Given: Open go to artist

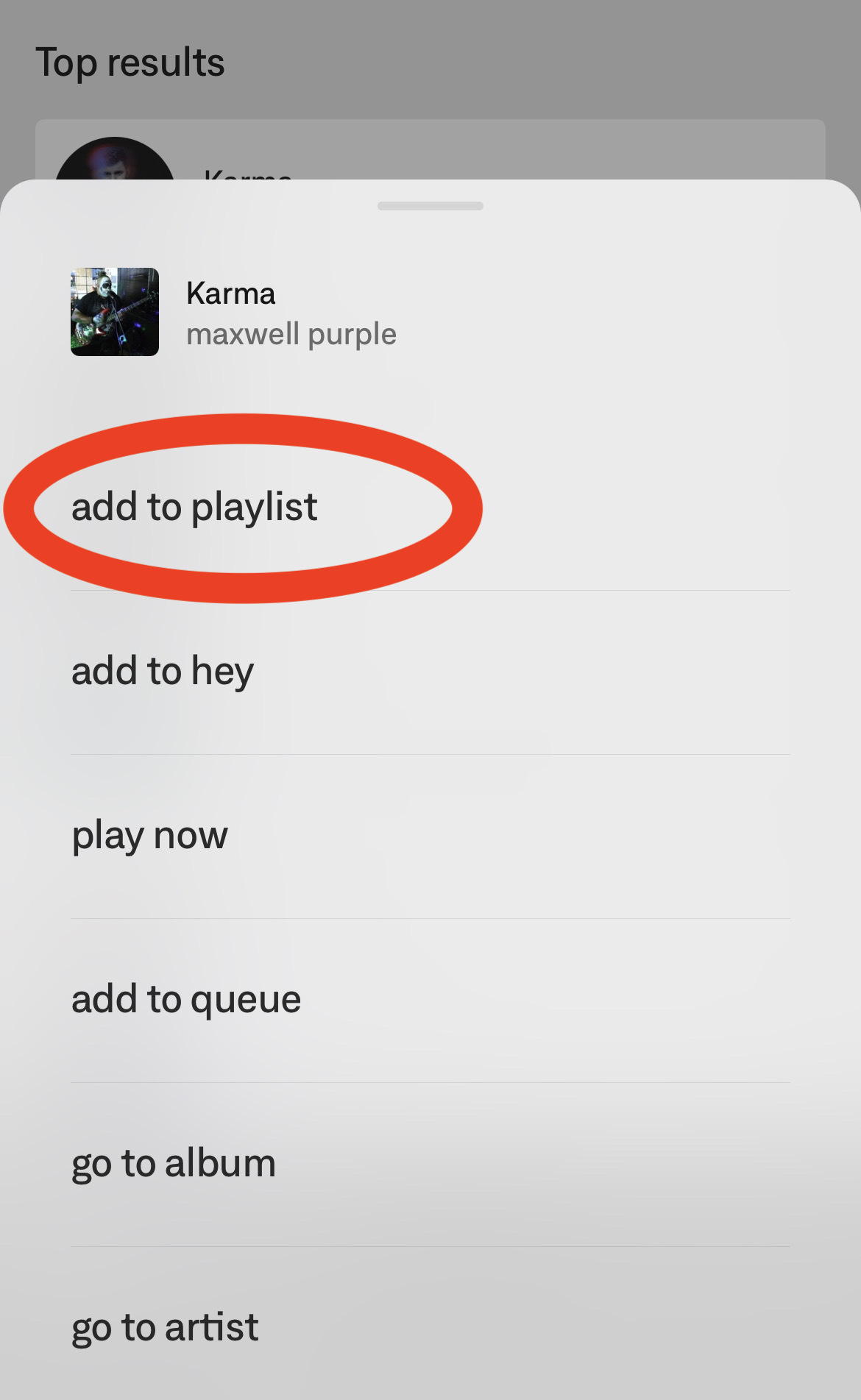Looking at the screenshot, I should [165, 1328].
